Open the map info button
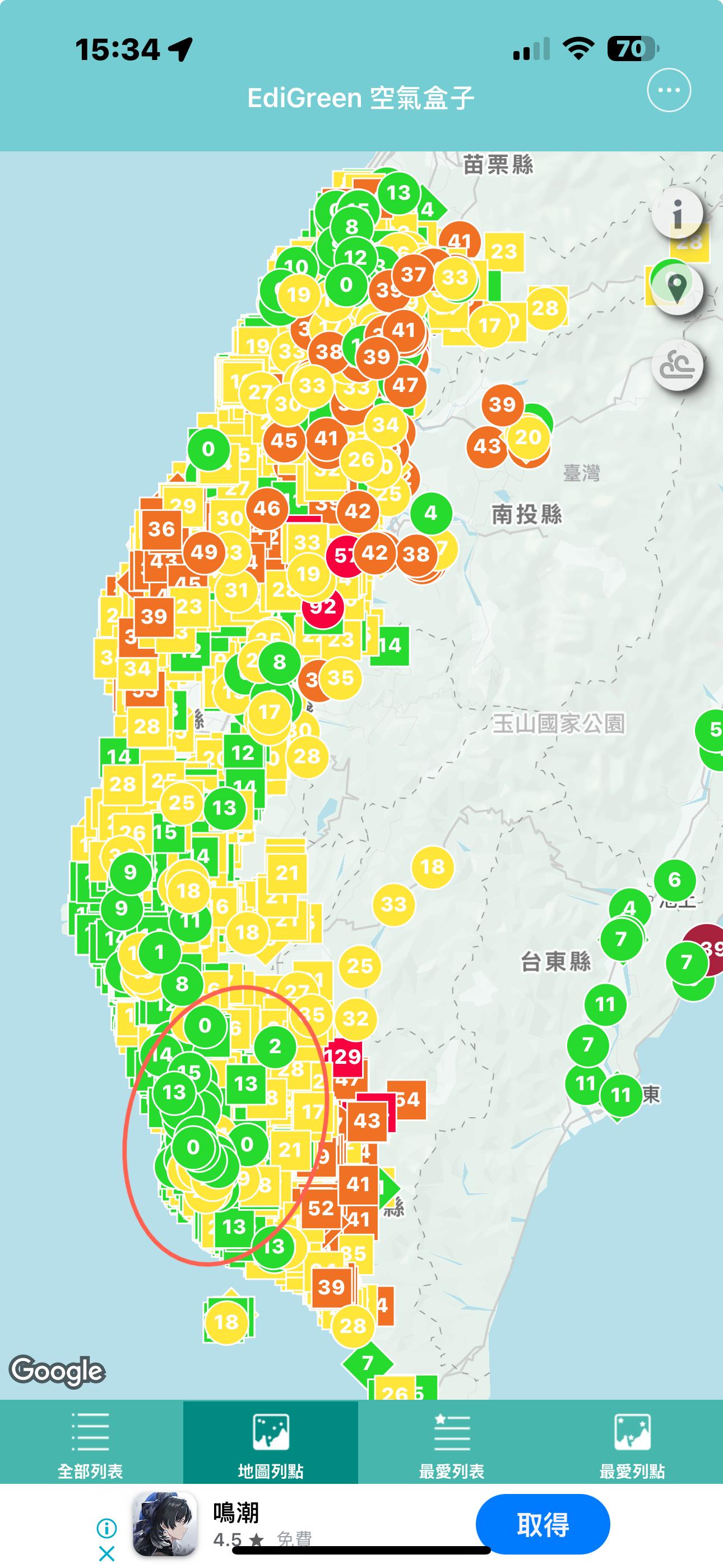Screen dimensions: 723x1568 (x=676, y=213)
